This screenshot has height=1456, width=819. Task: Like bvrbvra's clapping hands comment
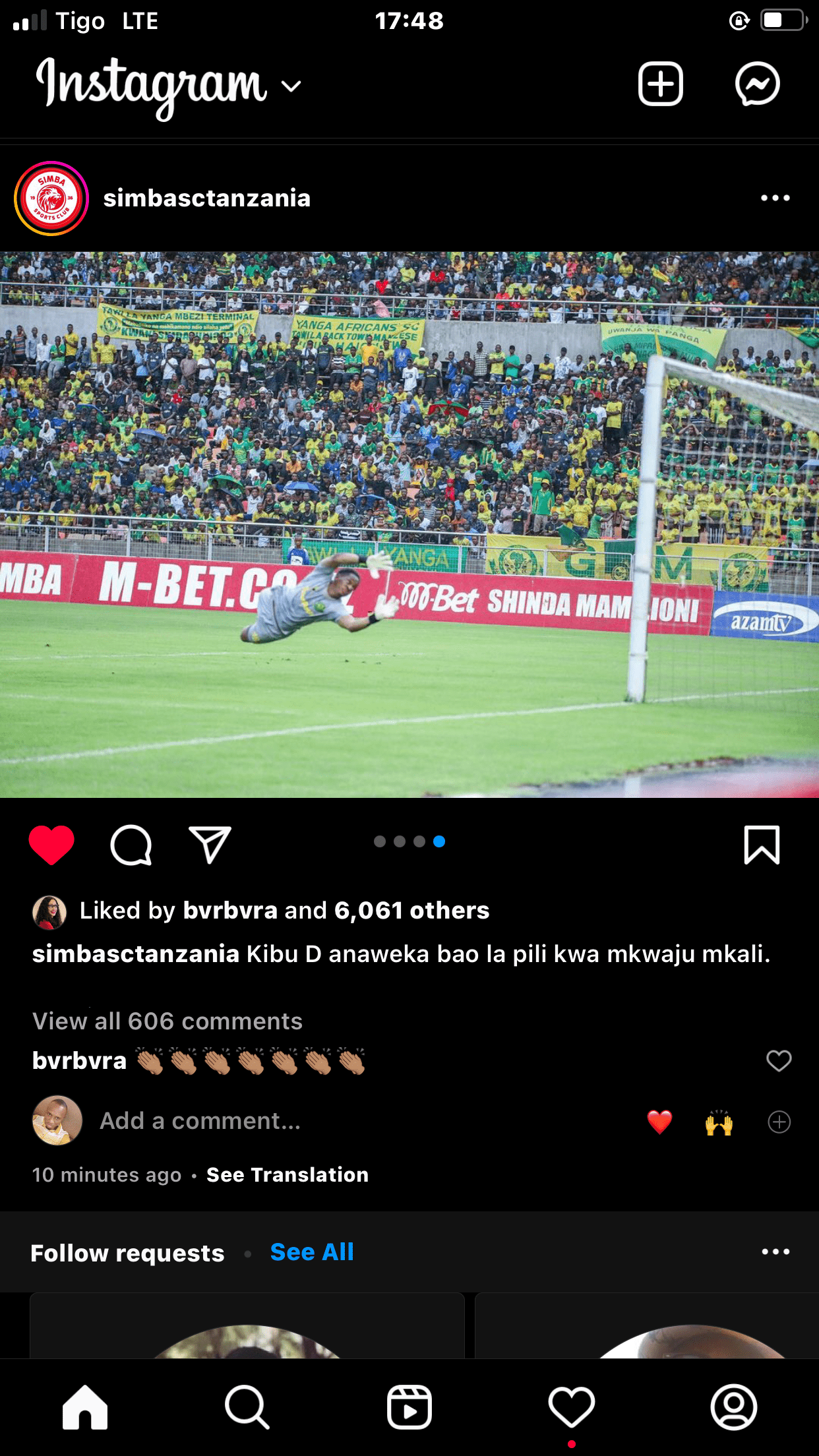pyautogui.click(x=779, y=1061)
